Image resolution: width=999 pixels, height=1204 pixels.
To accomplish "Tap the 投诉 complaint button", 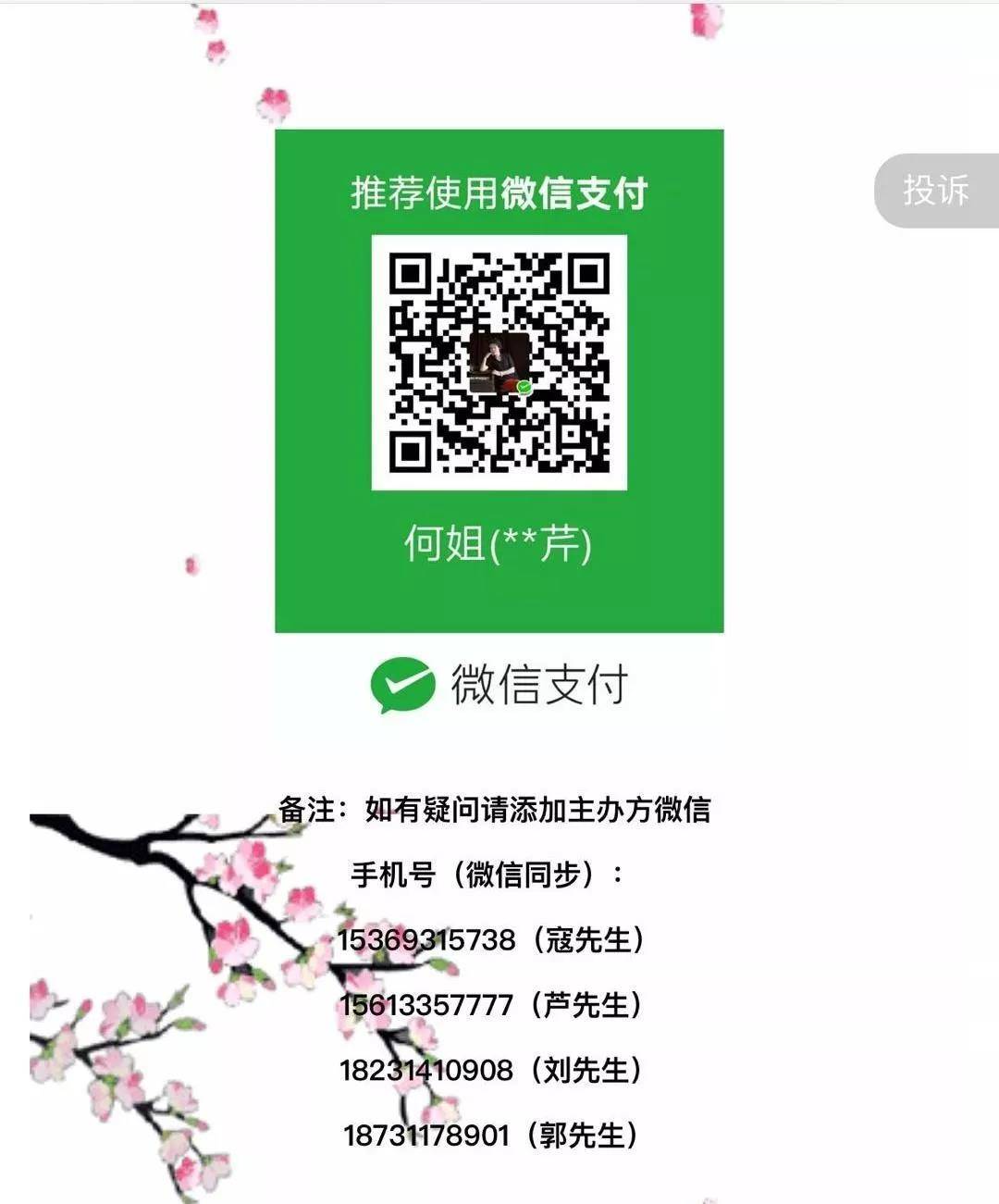I will (935, 191).
